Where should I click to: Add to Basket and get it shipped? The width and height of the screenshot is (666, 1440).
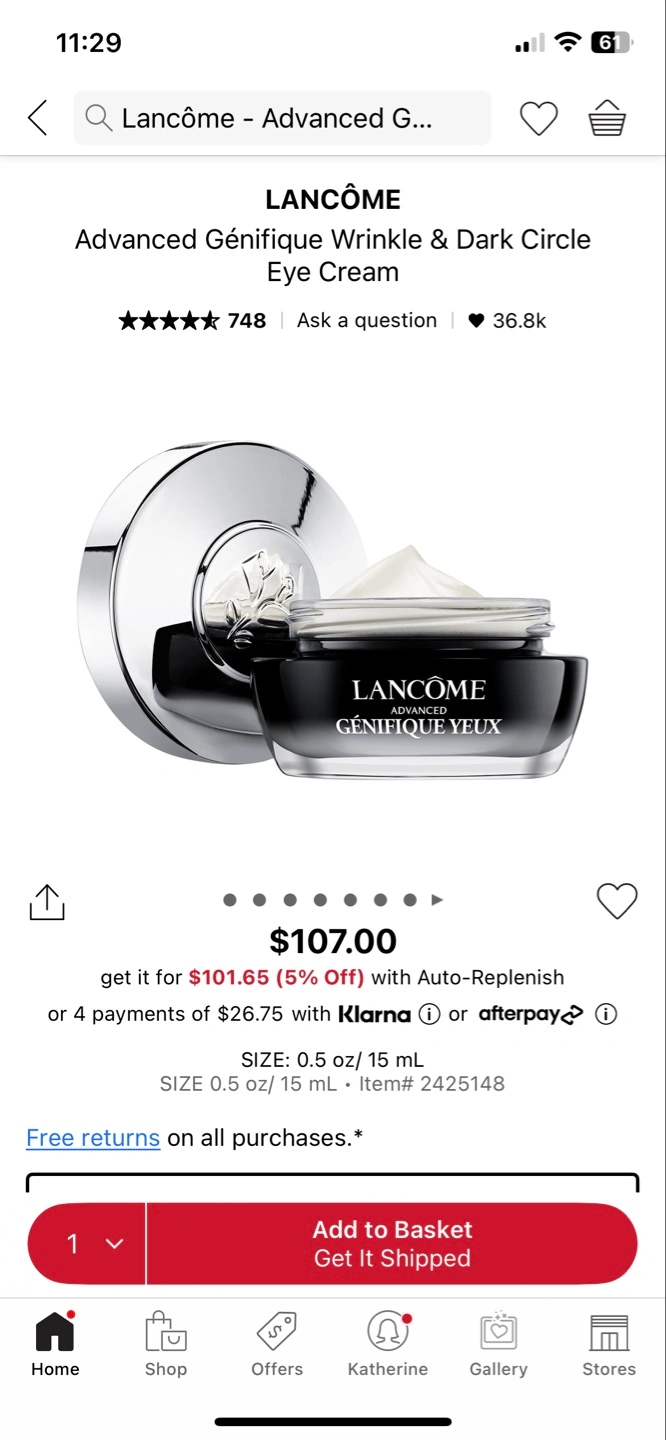(392, 1243)
